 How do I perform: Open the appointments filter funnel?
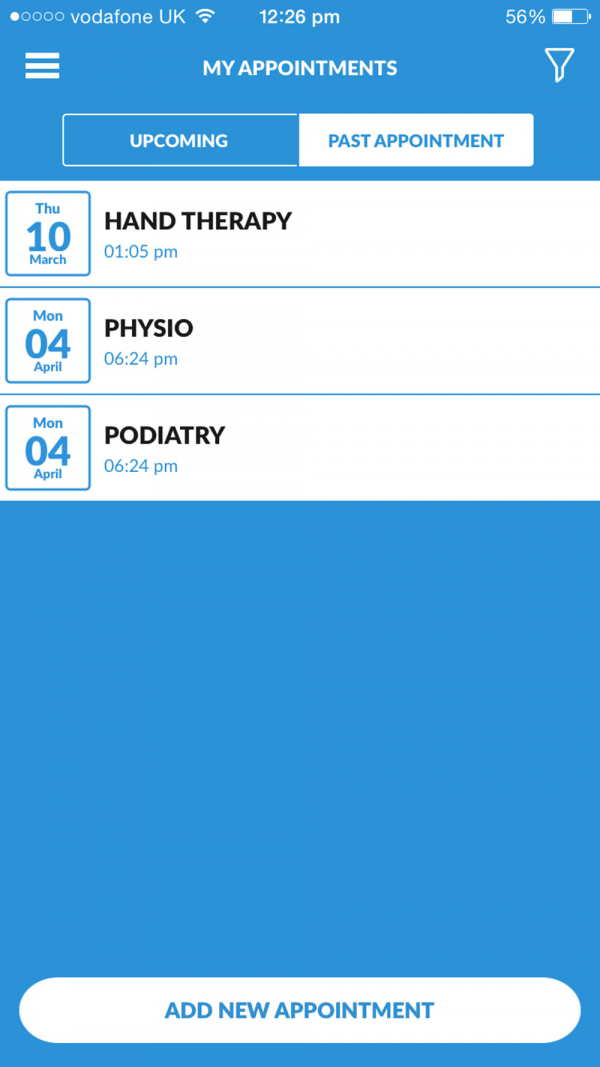[x=559, y=65]
